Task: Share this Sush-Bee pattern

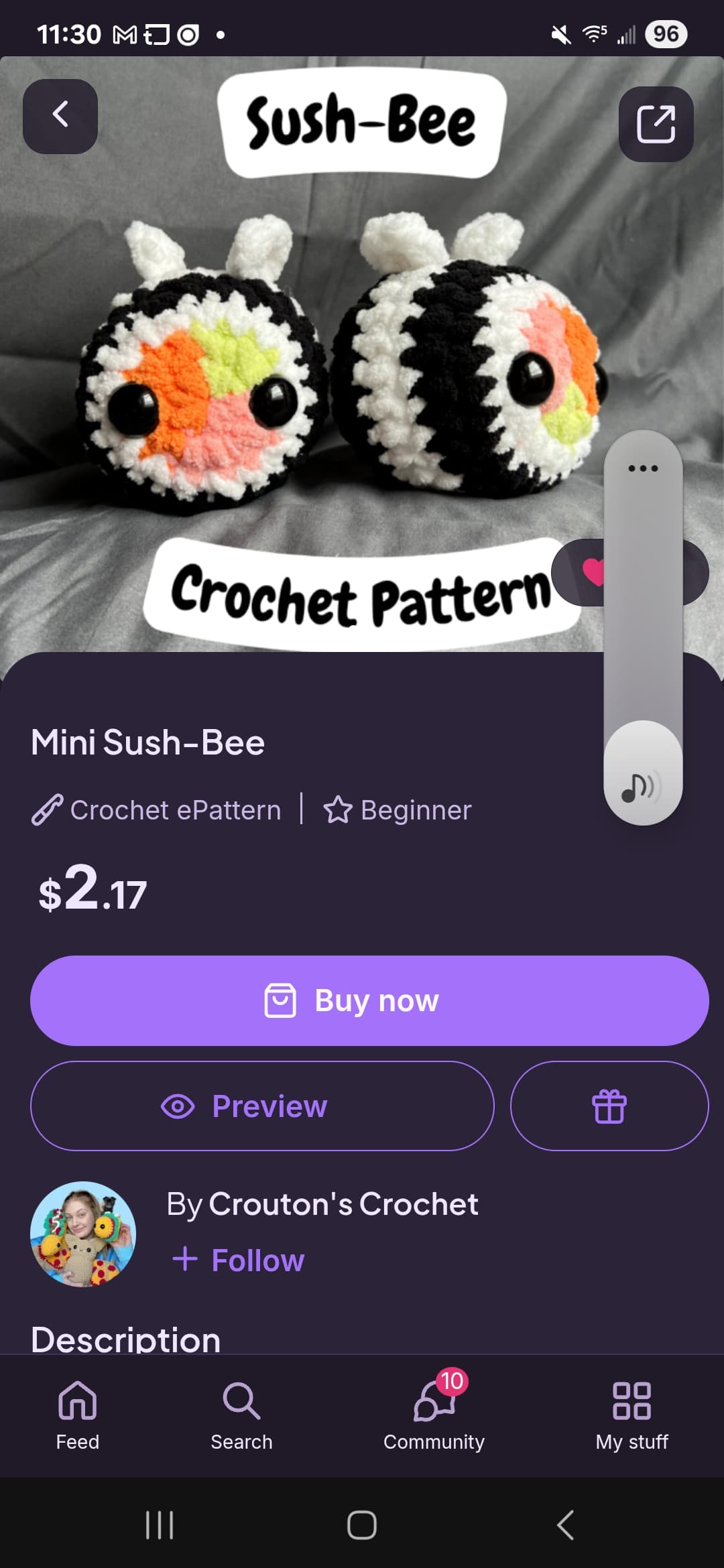Action: tap(656, 124)
